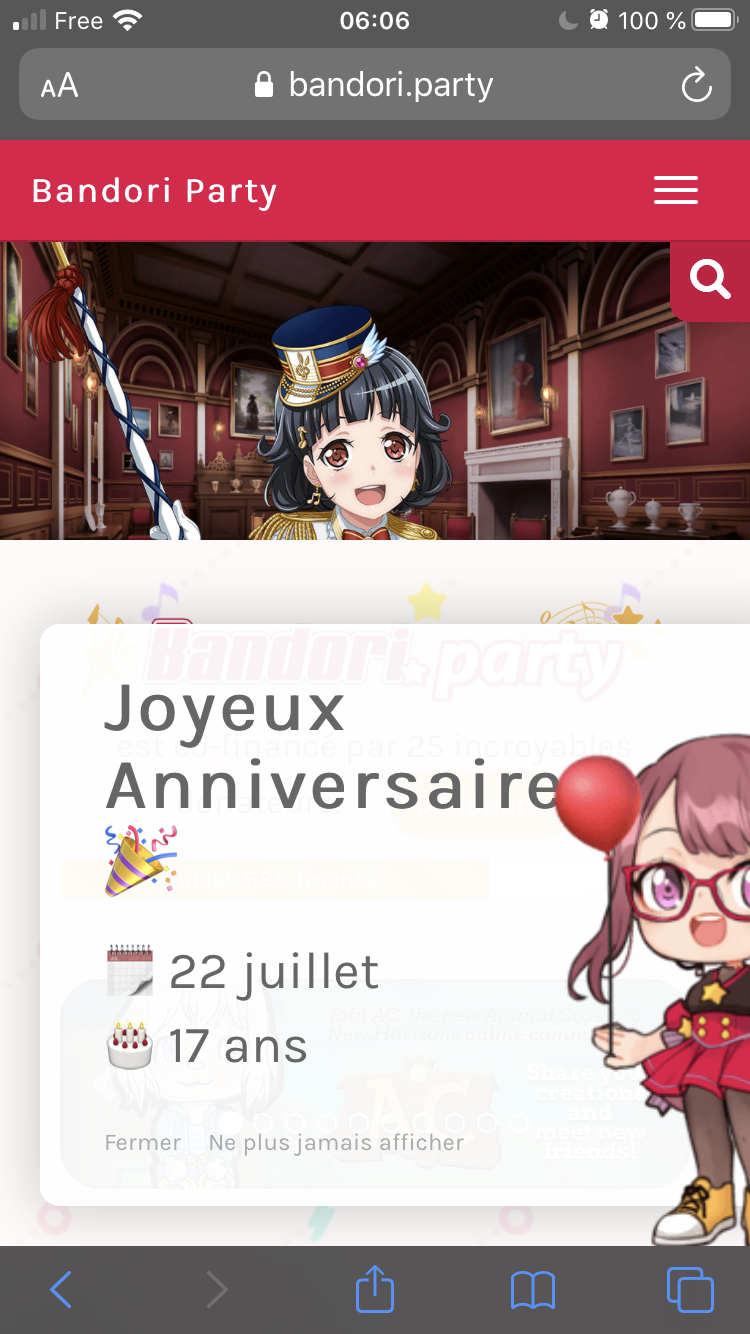Tap the party popper emoji in the popup
This screenshot has height=1334, width=750.
[x=138, y=862]
